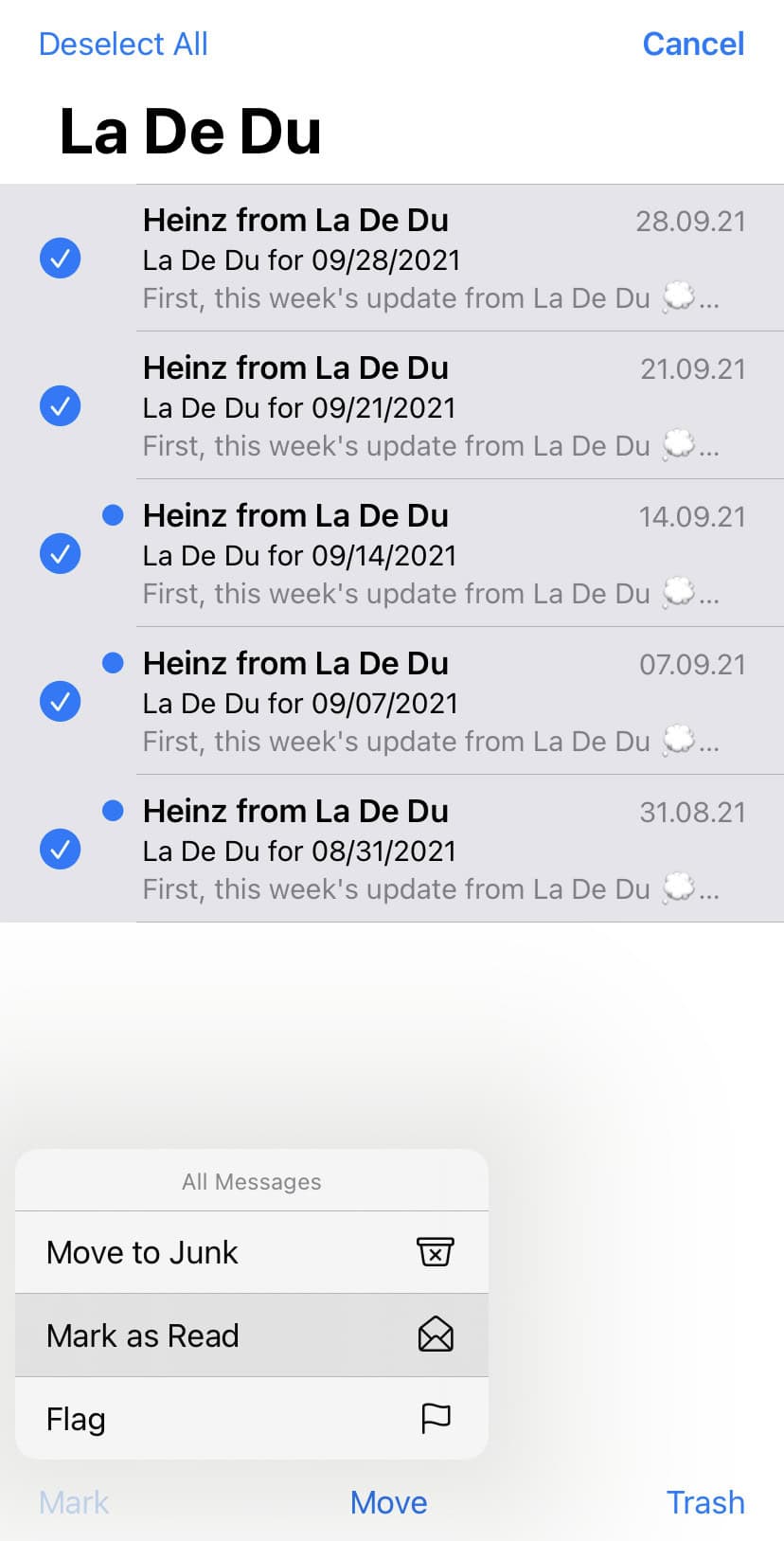Deselect the 21.09.21 email checkmark
Viewport: 784px width, 1541px height.
[x=60, y=405]
